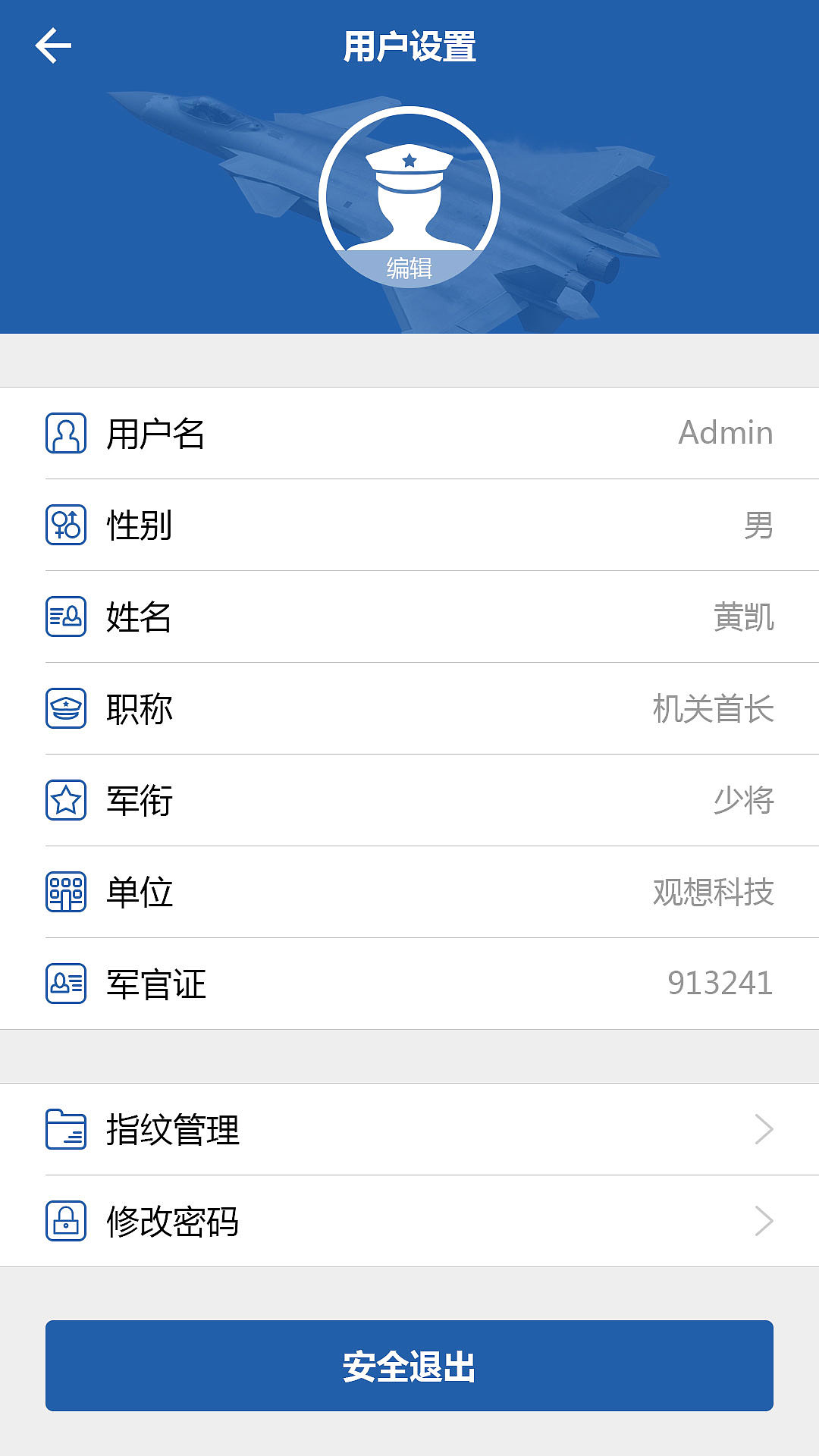Open 修改密码 to change password
The height and width of the screenshot is (1456, 819).
tap(409, 1221)
